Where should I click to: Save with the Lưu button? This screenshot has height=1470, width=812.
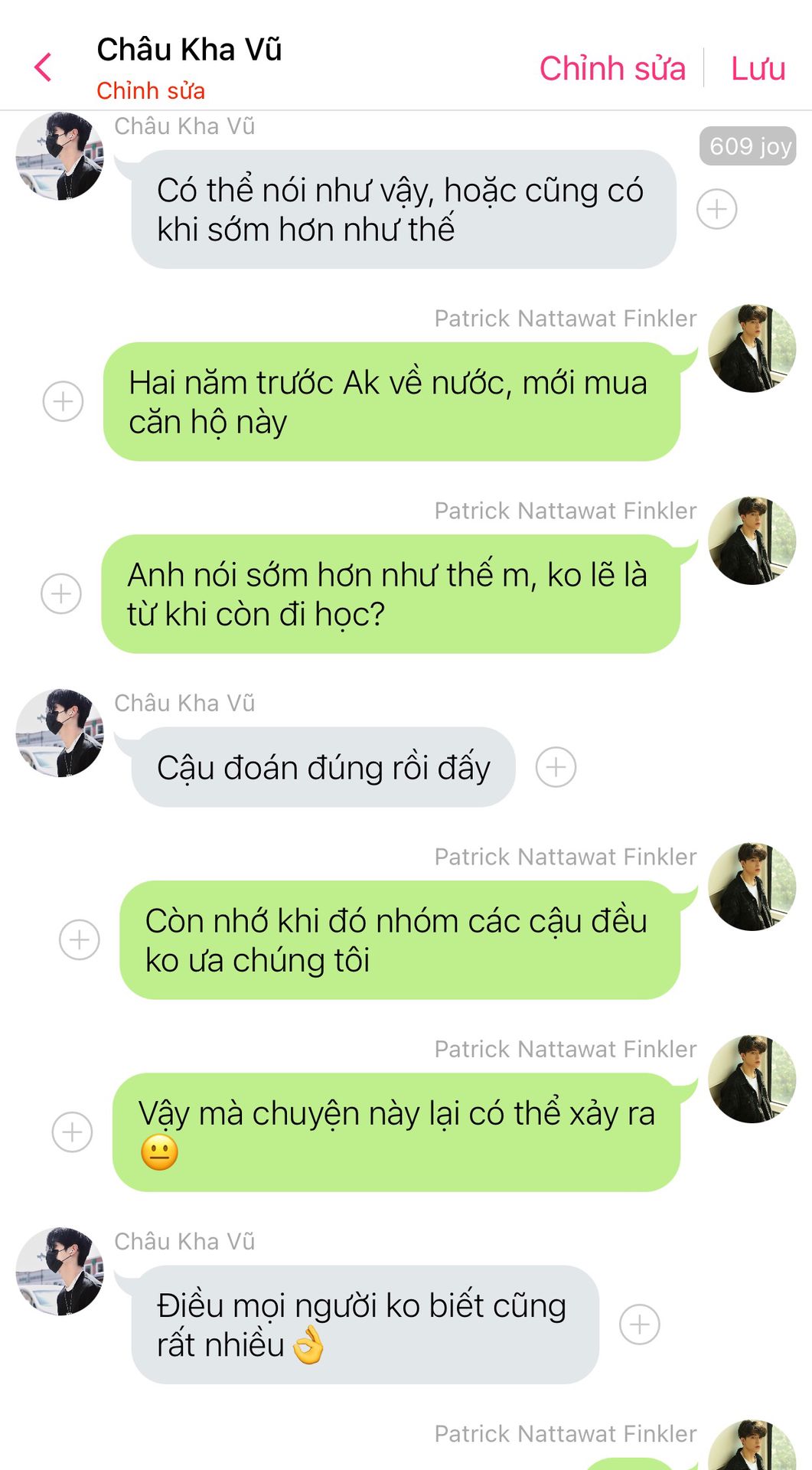(x=758, y=69)
